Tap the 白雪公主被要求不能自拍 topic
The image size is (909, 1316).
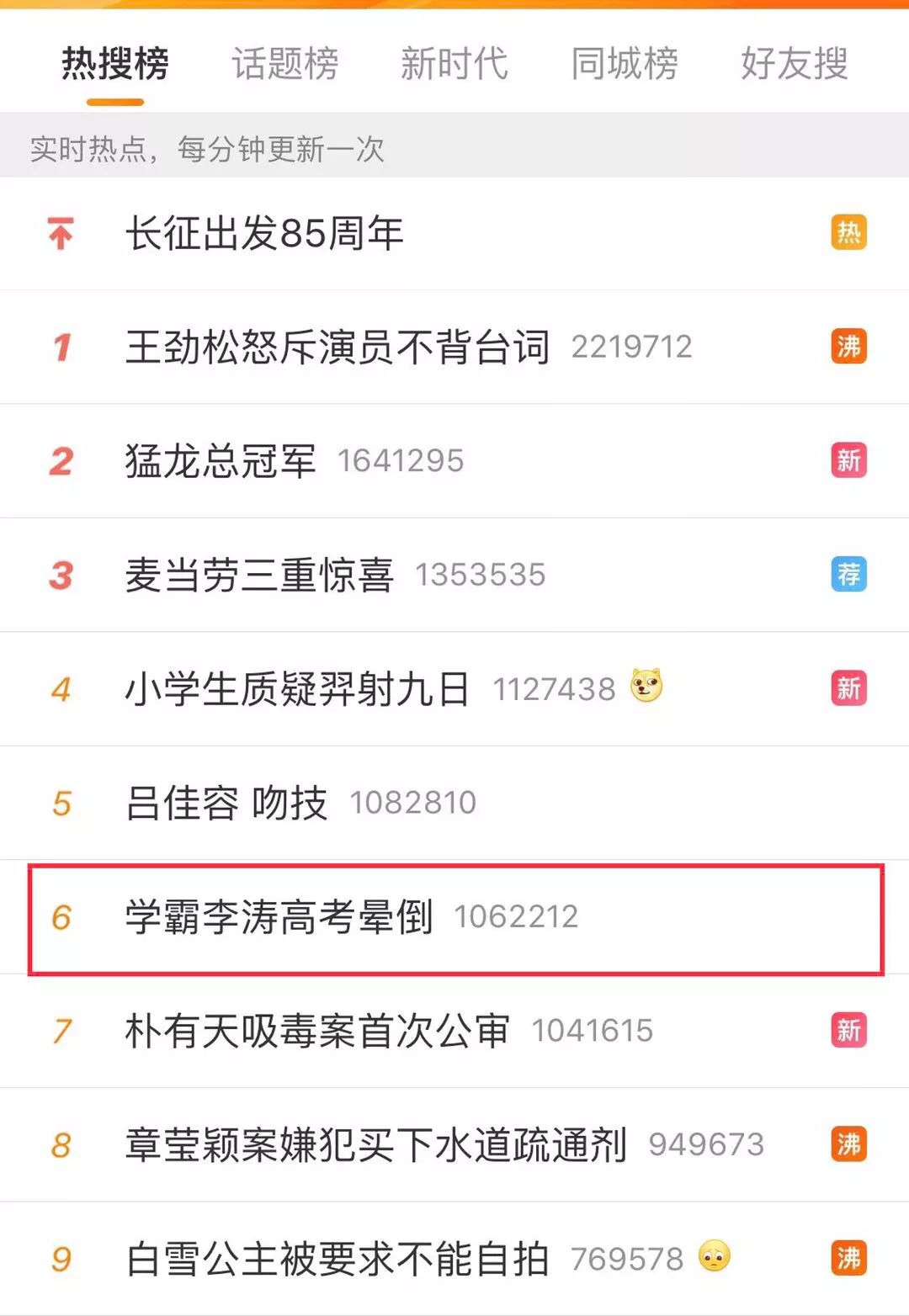click(338, 1259)
